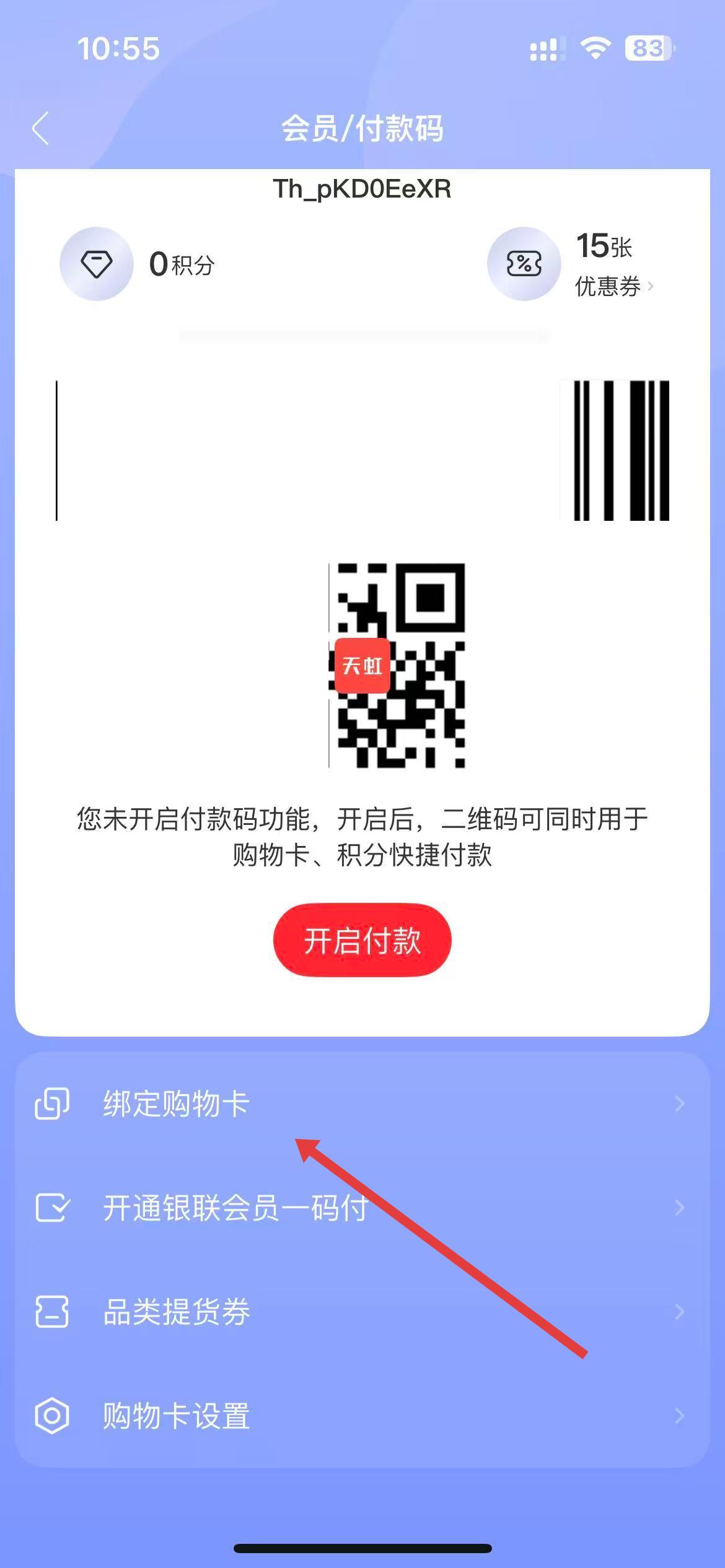725x1568 pixels.
Task: Open 品类提货券 row
Action: coord(362,1312)
